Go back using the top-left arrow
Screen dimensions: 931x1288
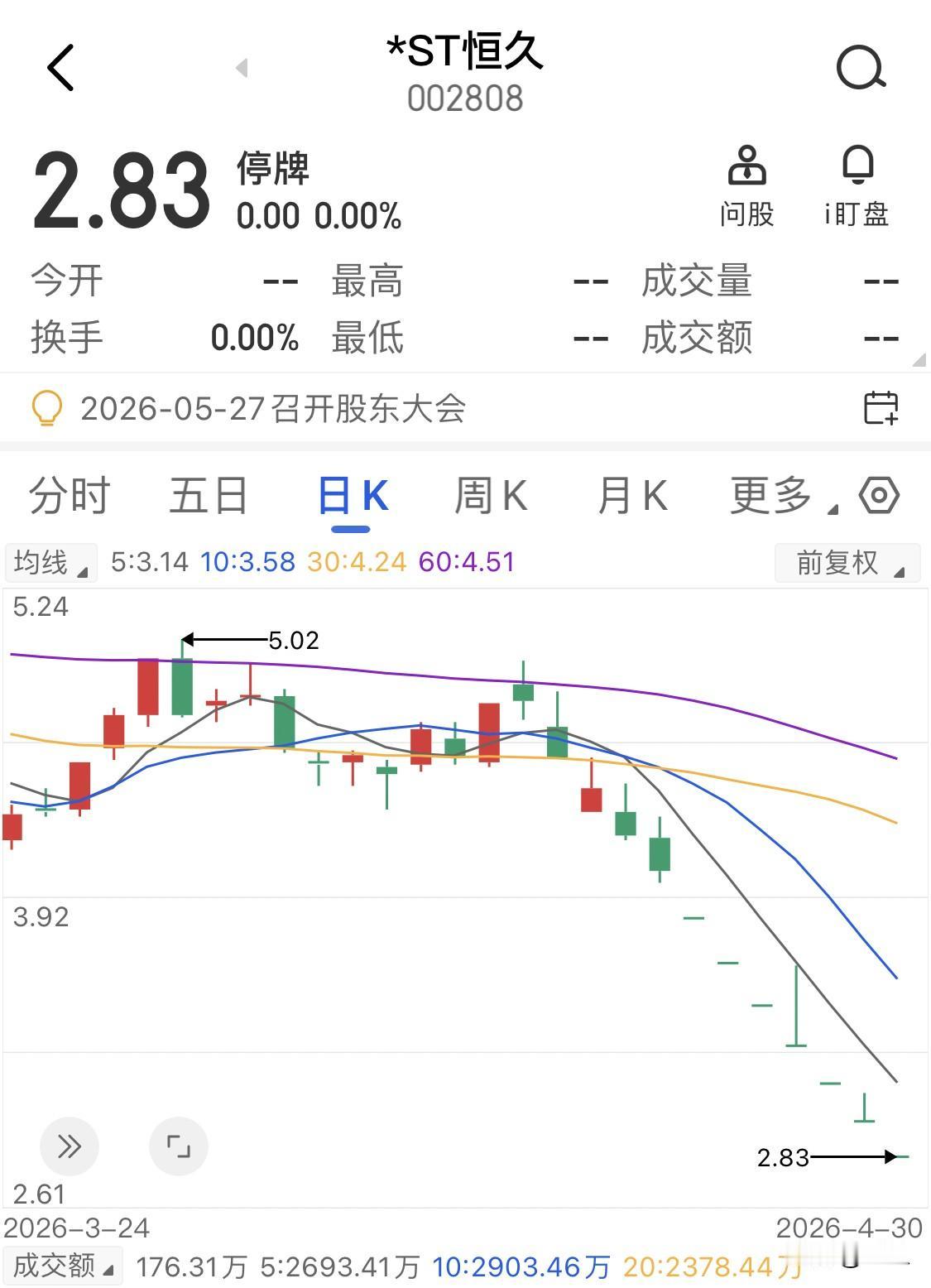[61, 68]
